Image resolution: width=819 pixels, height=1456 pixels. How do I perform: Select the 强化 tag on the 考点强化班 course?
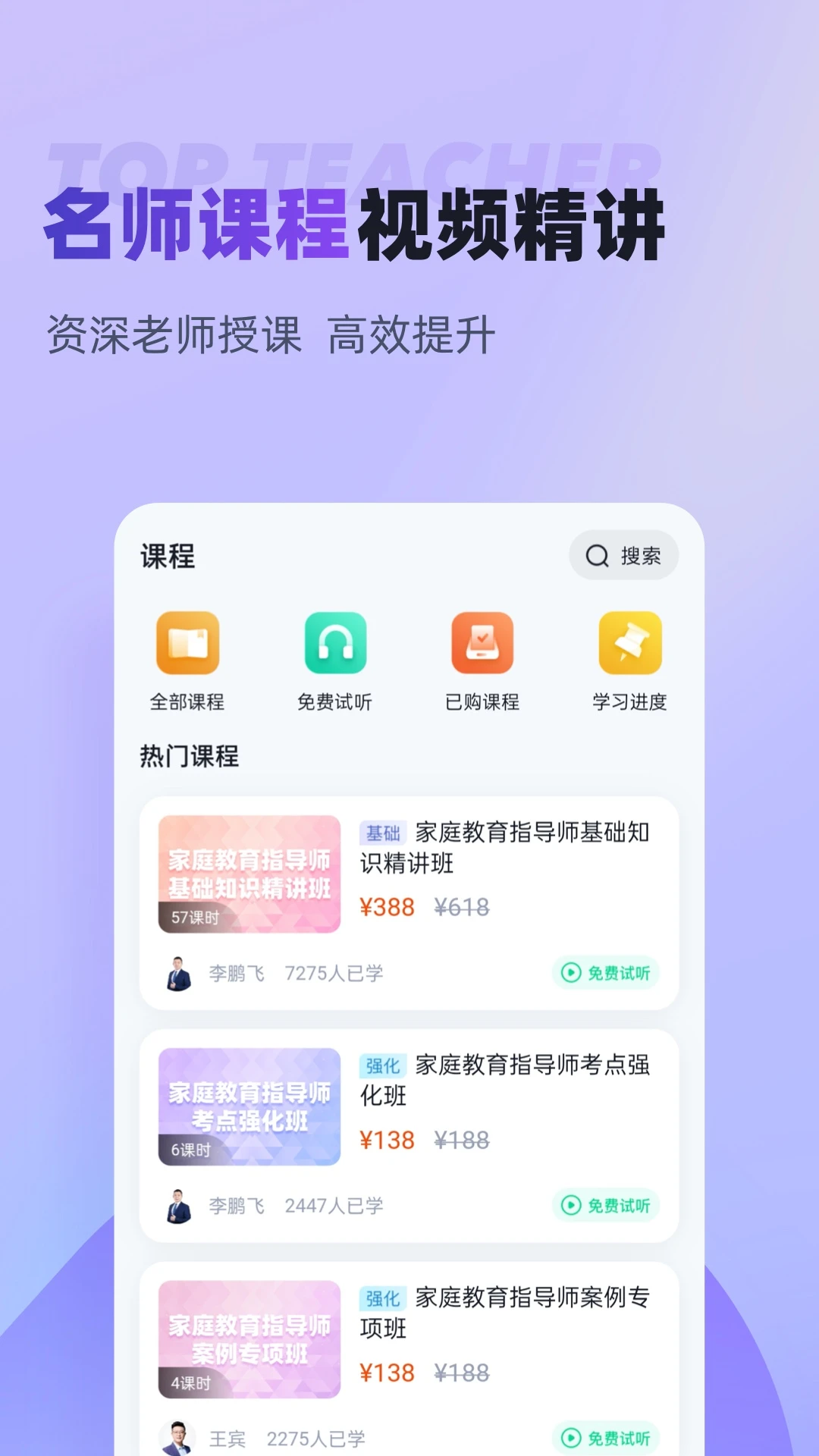click(x=381, y=1065)
